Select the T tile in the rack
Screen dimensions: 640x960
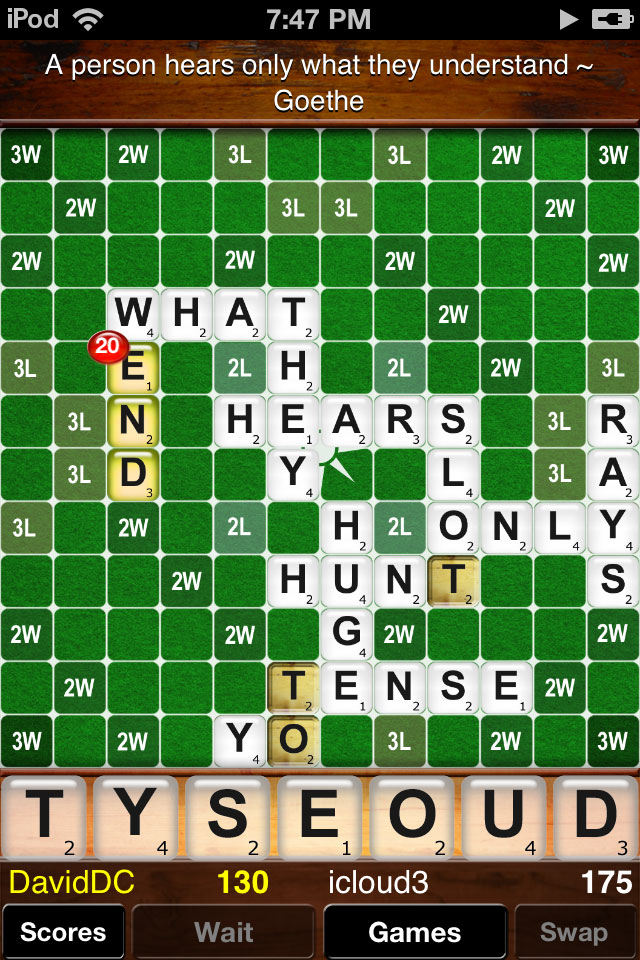[44, 816]
